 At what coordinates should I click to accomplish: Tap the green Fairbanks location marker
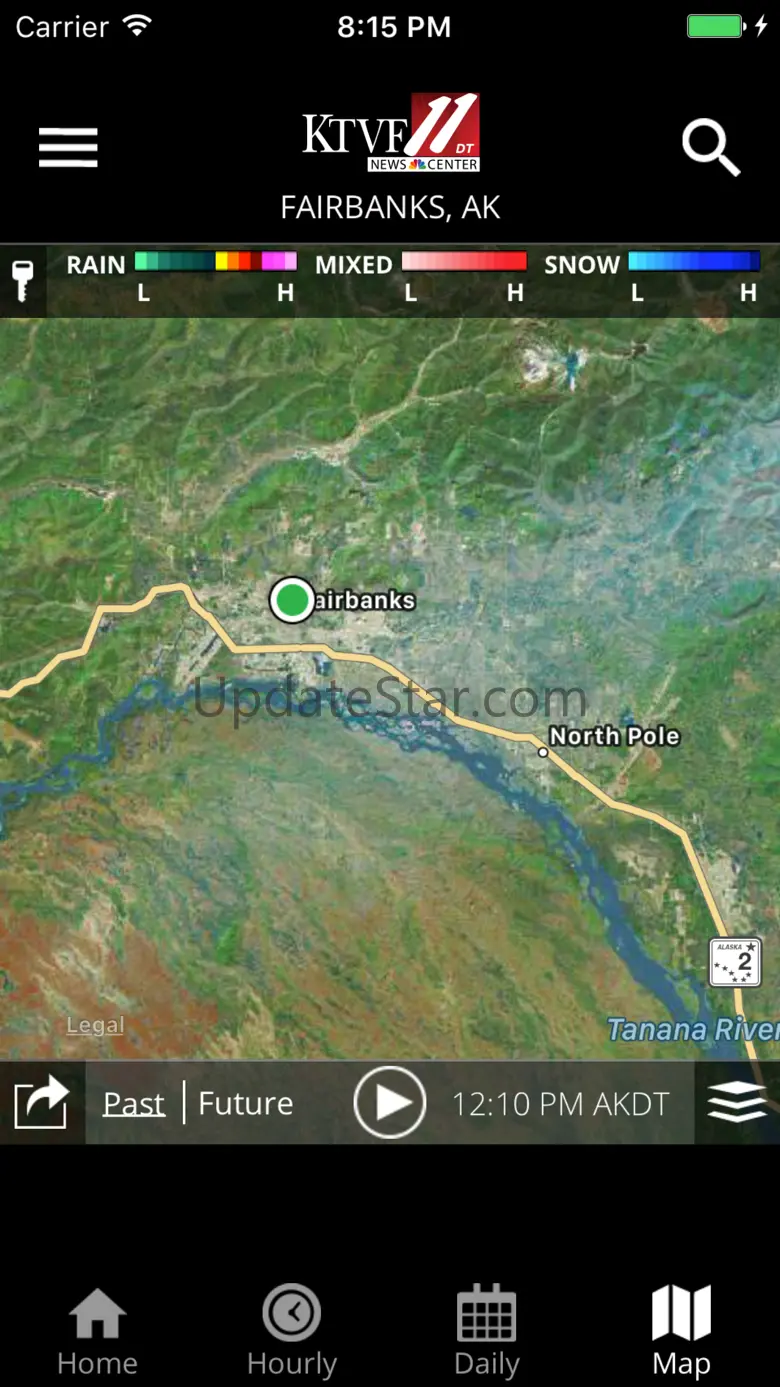tap(292, 600)
